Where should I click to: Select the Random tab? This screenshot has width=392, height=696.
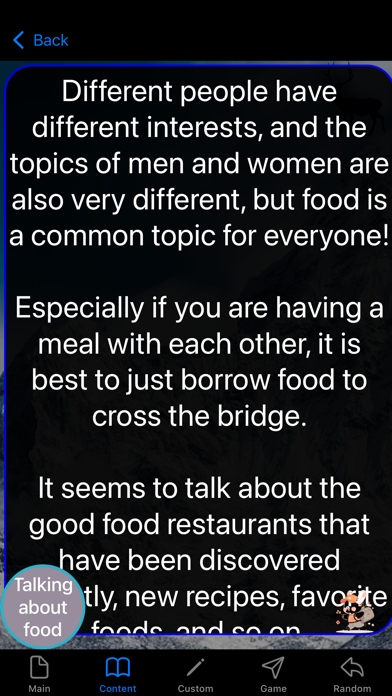pos(352,674)
